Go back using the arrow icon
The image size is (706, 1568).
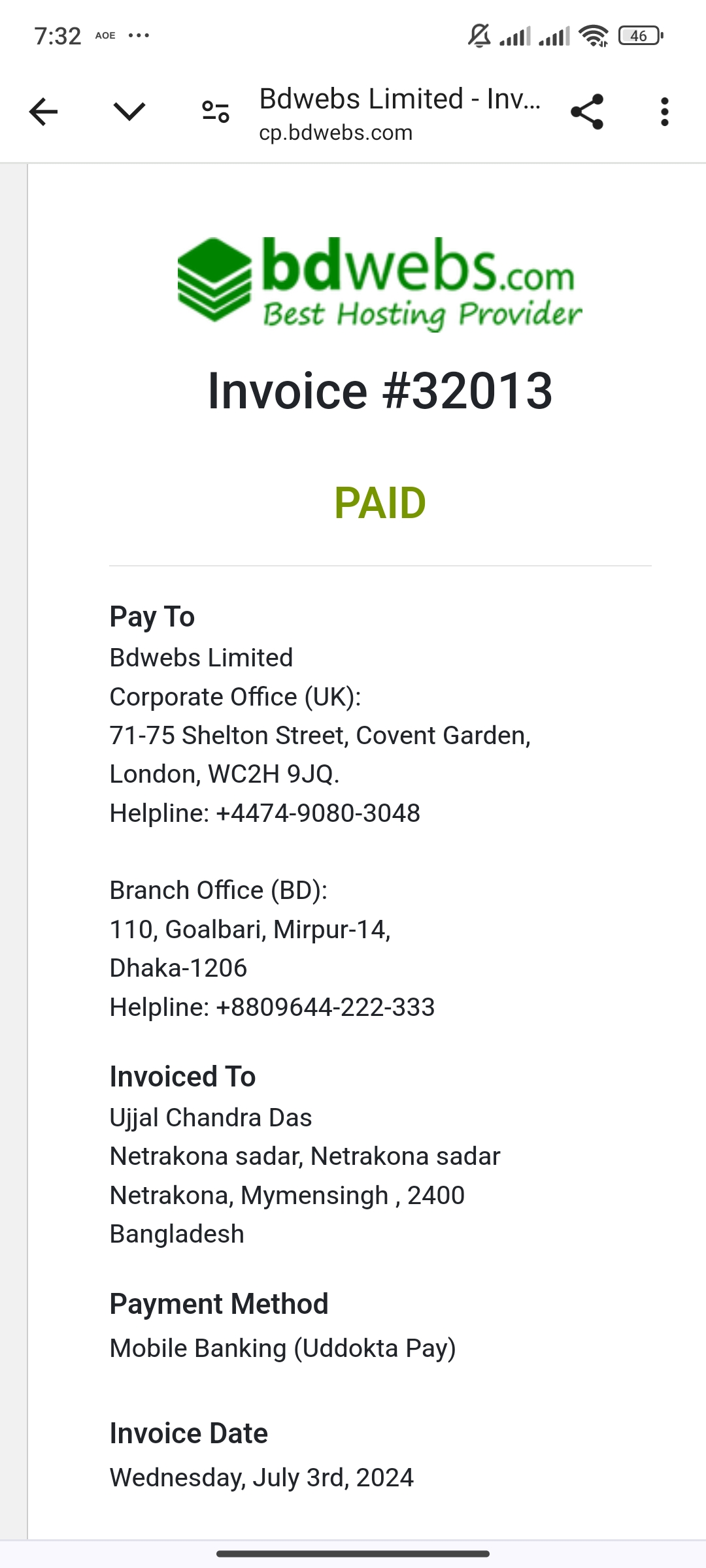coord(43,112)
